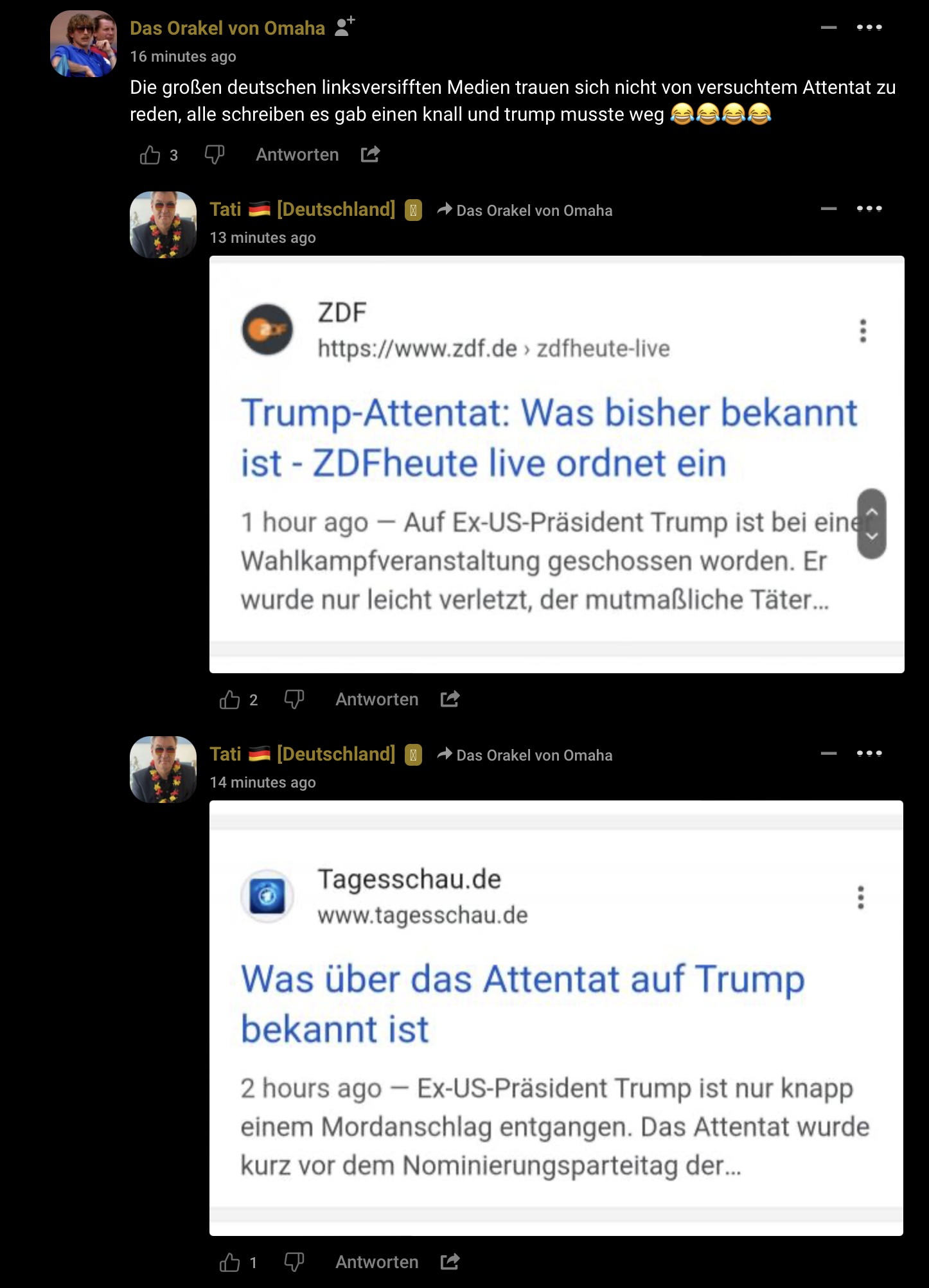Open overflow menu on Das Orakel's comment
The width and height of the screenshot is (929, 1288).
pos(869,27)
